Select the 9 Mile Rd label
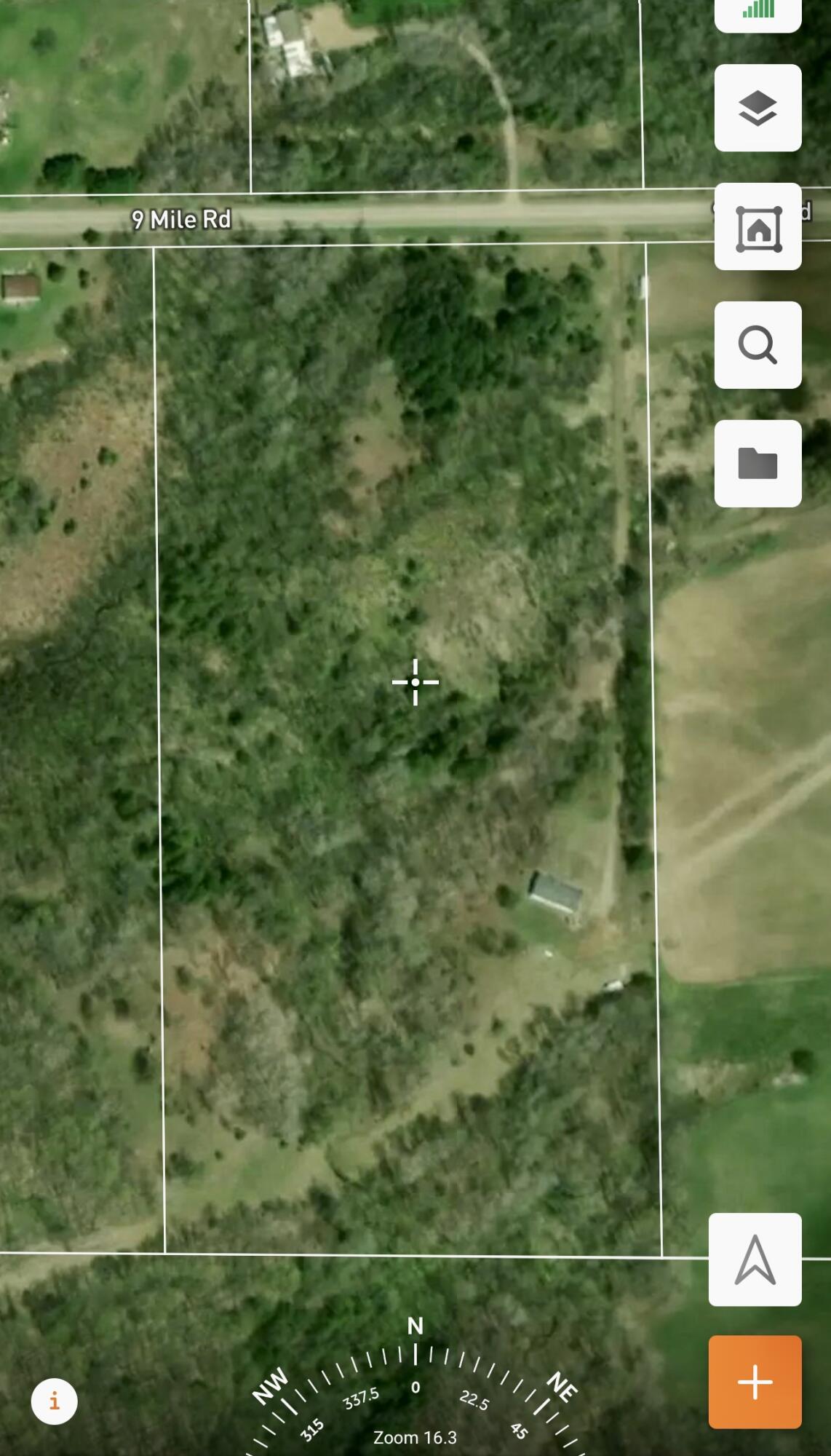 (183, 218)
